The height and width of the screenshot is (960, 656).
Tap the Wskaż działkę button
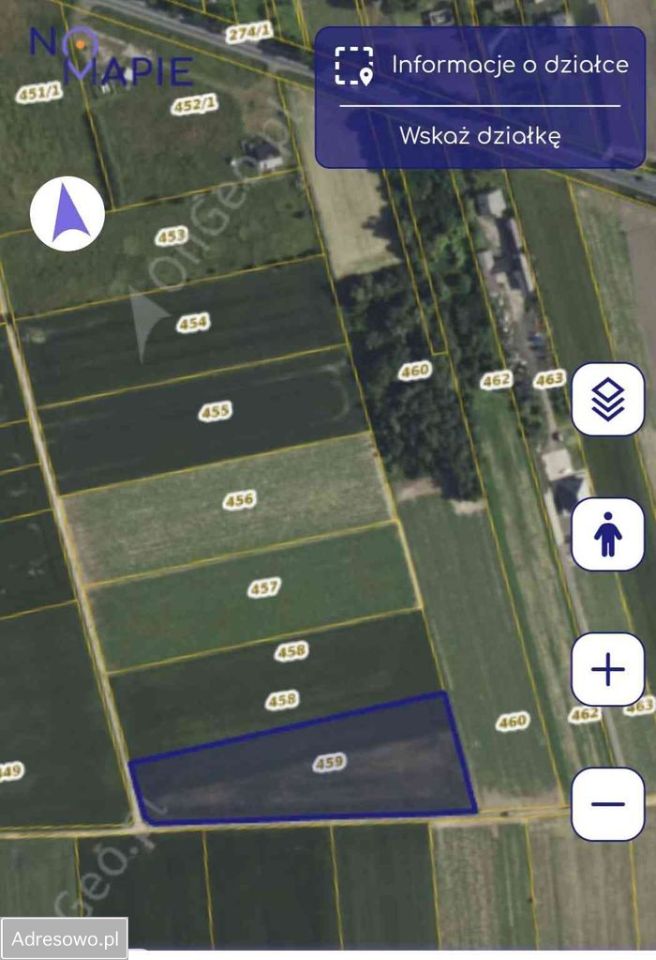pos(480,136)
